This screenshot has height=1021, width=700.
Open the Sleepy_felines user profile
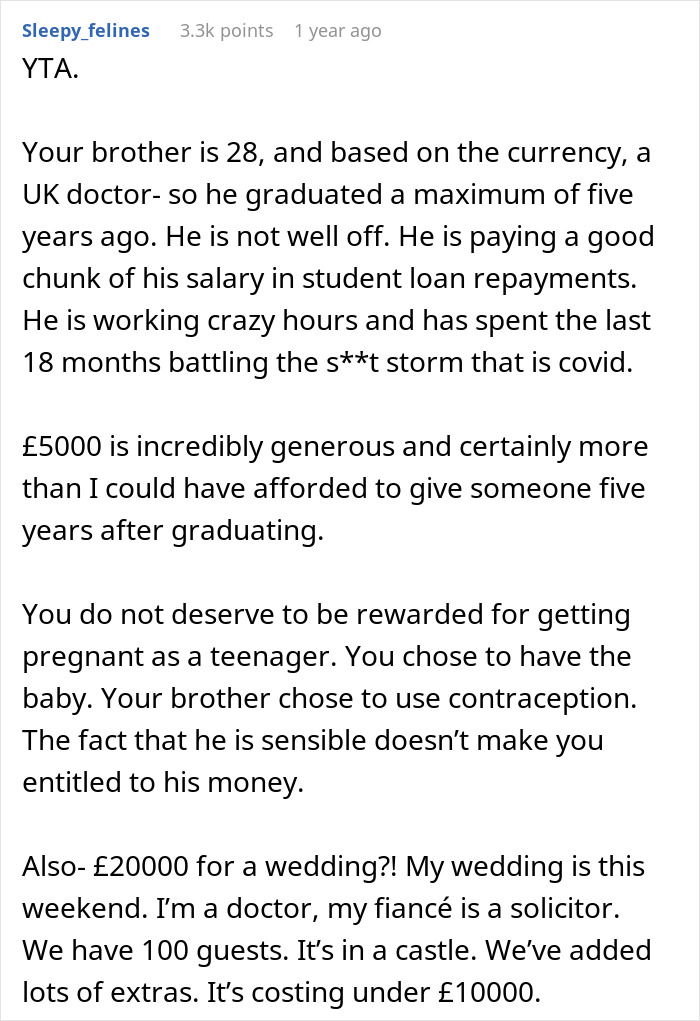click(x=85, y=31)
